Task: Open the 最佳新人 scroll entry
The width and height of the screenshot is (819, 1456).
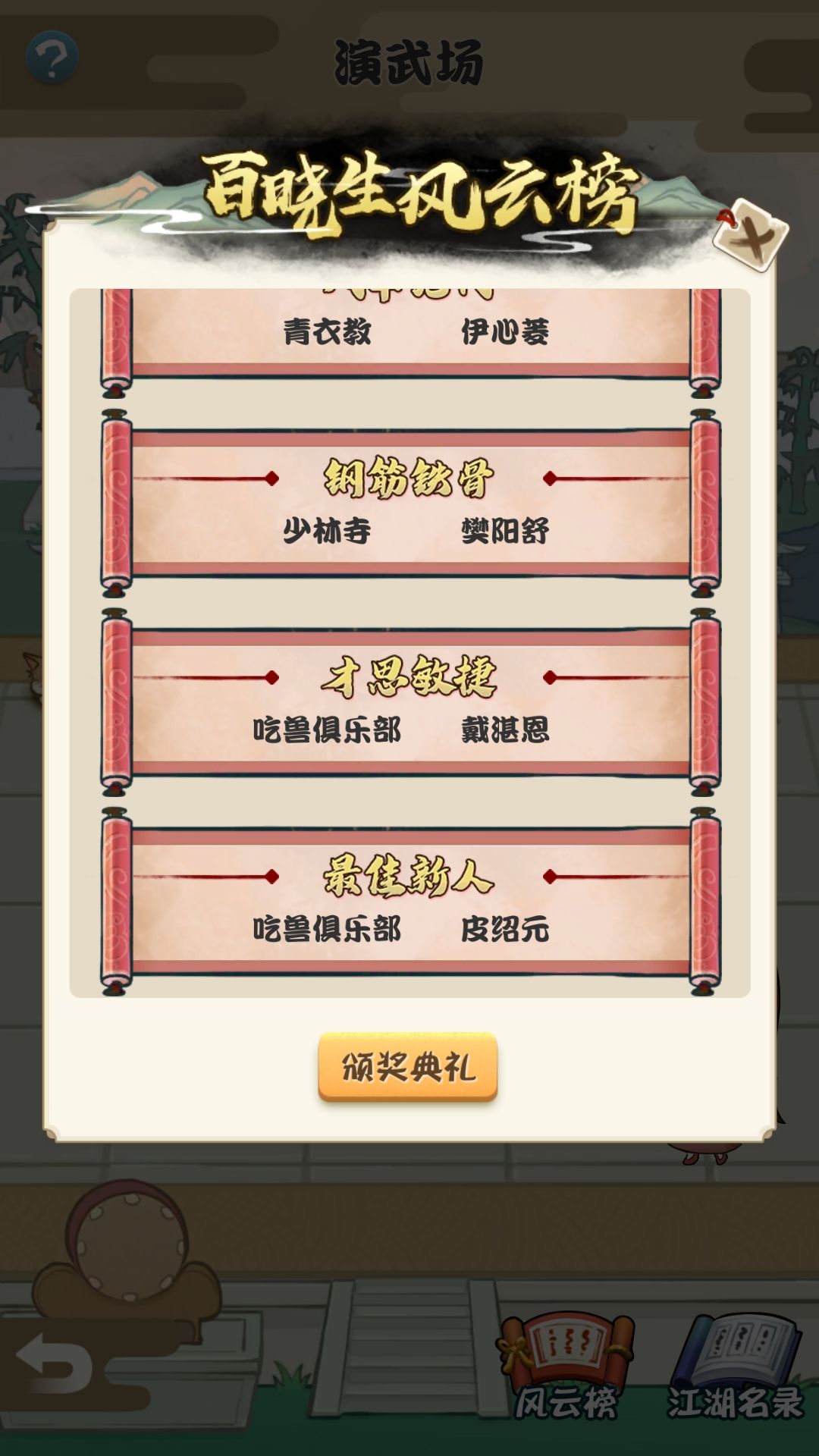Action: [410, 902]
